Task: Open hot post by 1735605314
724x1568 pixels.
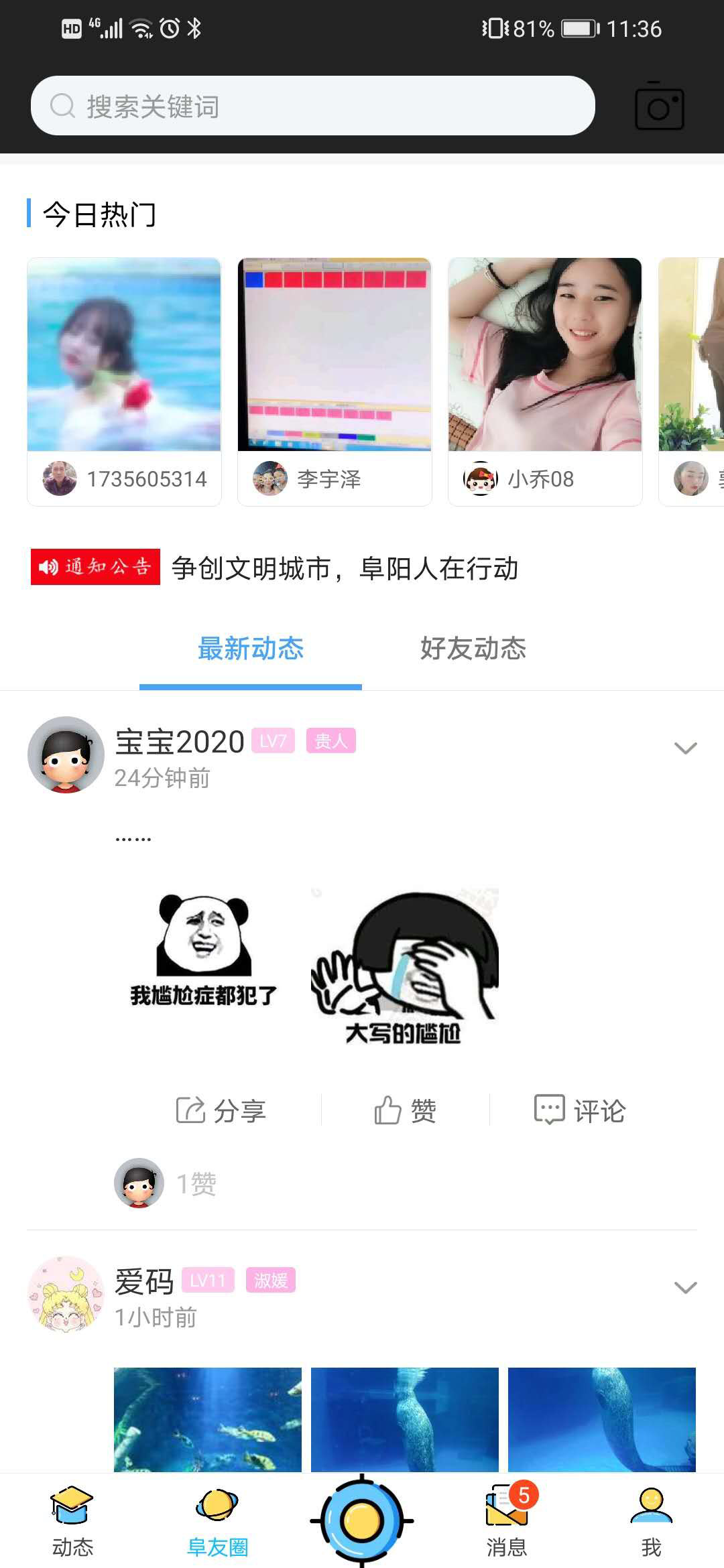Action: 124,381
